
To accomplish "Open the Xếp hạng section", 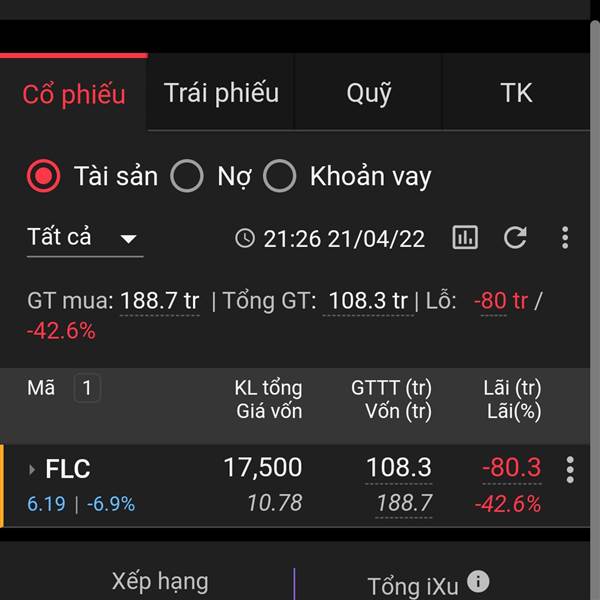I will coord(160,581).
